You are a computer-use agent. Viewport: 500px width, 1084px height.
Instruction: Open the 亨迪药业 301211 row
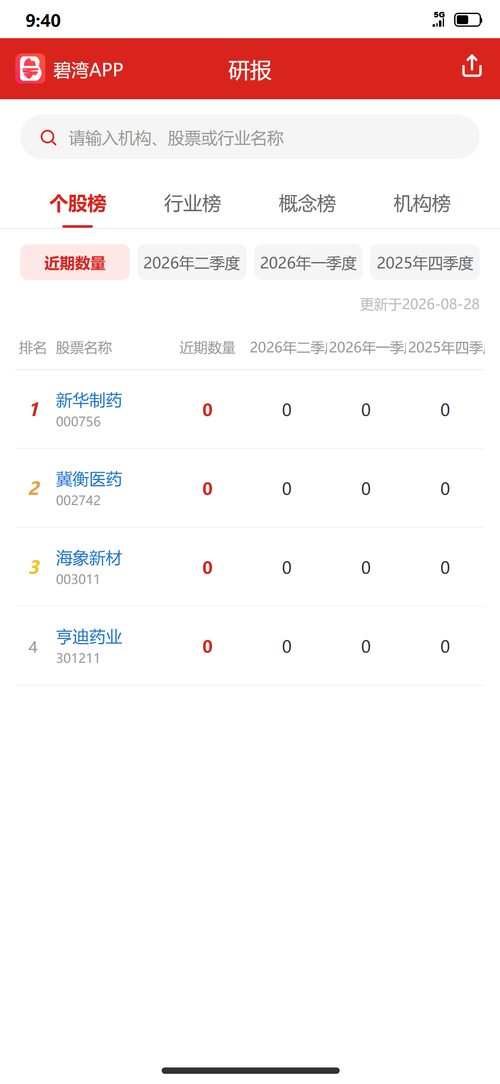click(250, 646)
